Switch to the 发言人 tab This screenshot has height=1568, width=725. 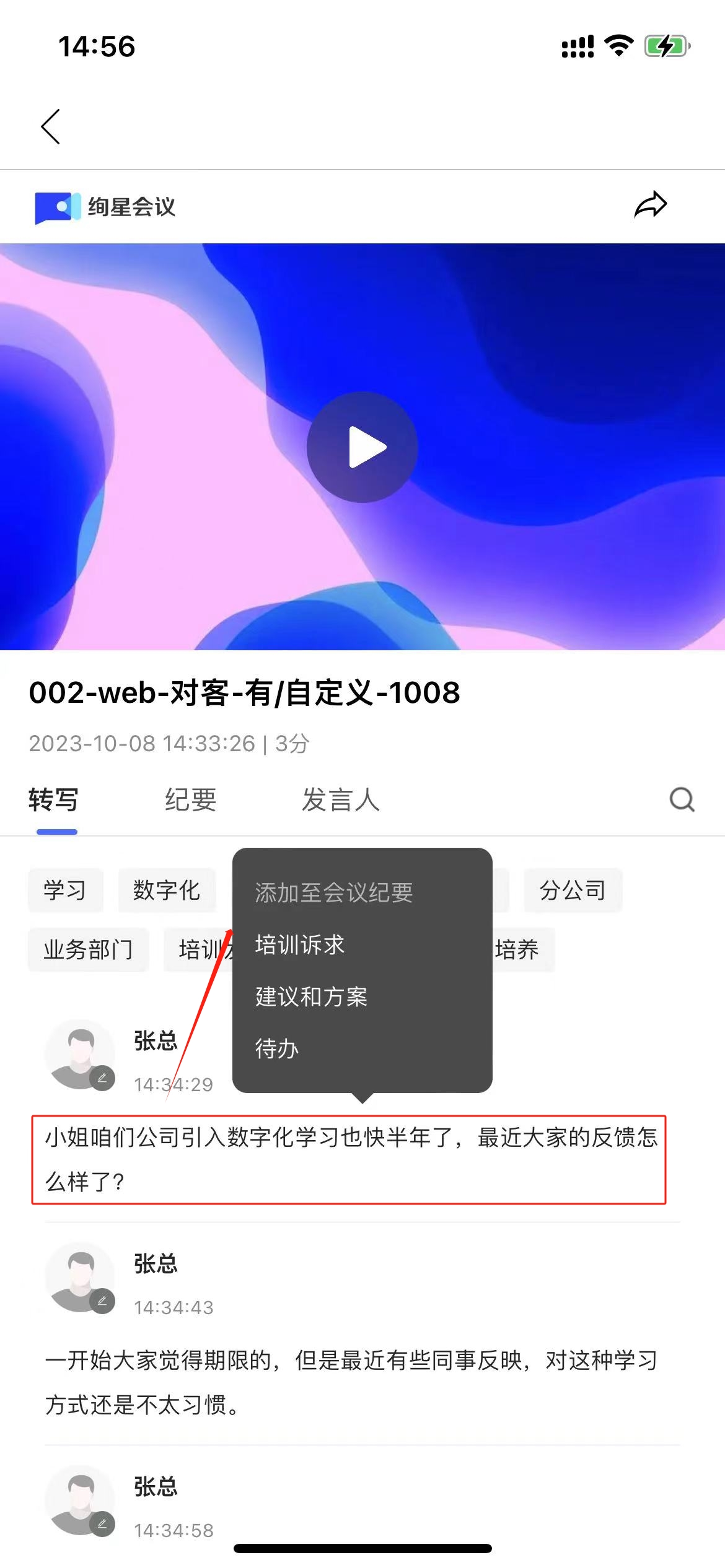click(x=340, y=799)
